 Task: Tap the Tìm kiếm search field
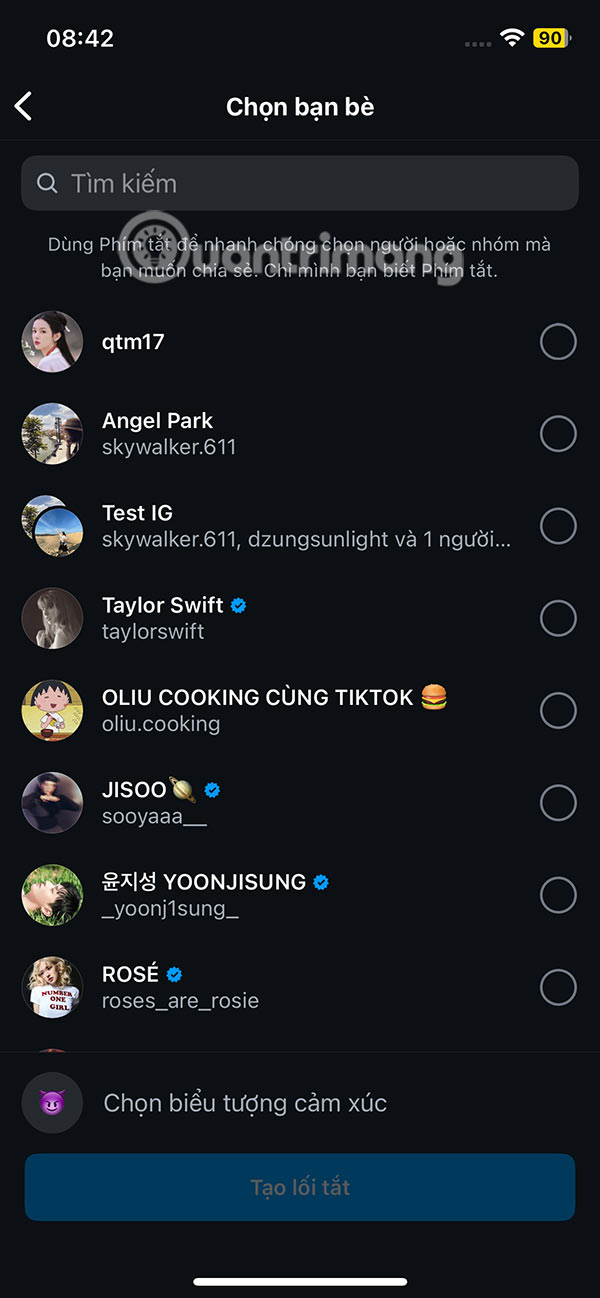click(x=300, y=183)
